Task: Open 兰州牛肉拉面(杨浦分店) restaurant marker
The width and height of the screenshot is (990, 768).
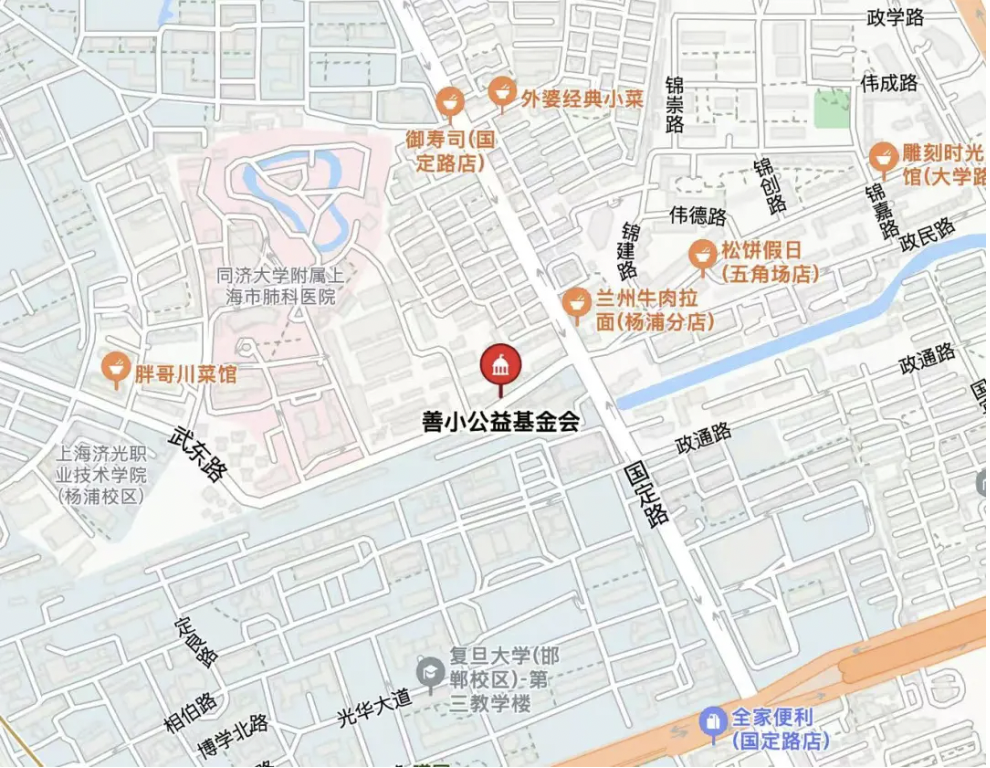Action: pos(576,302)
